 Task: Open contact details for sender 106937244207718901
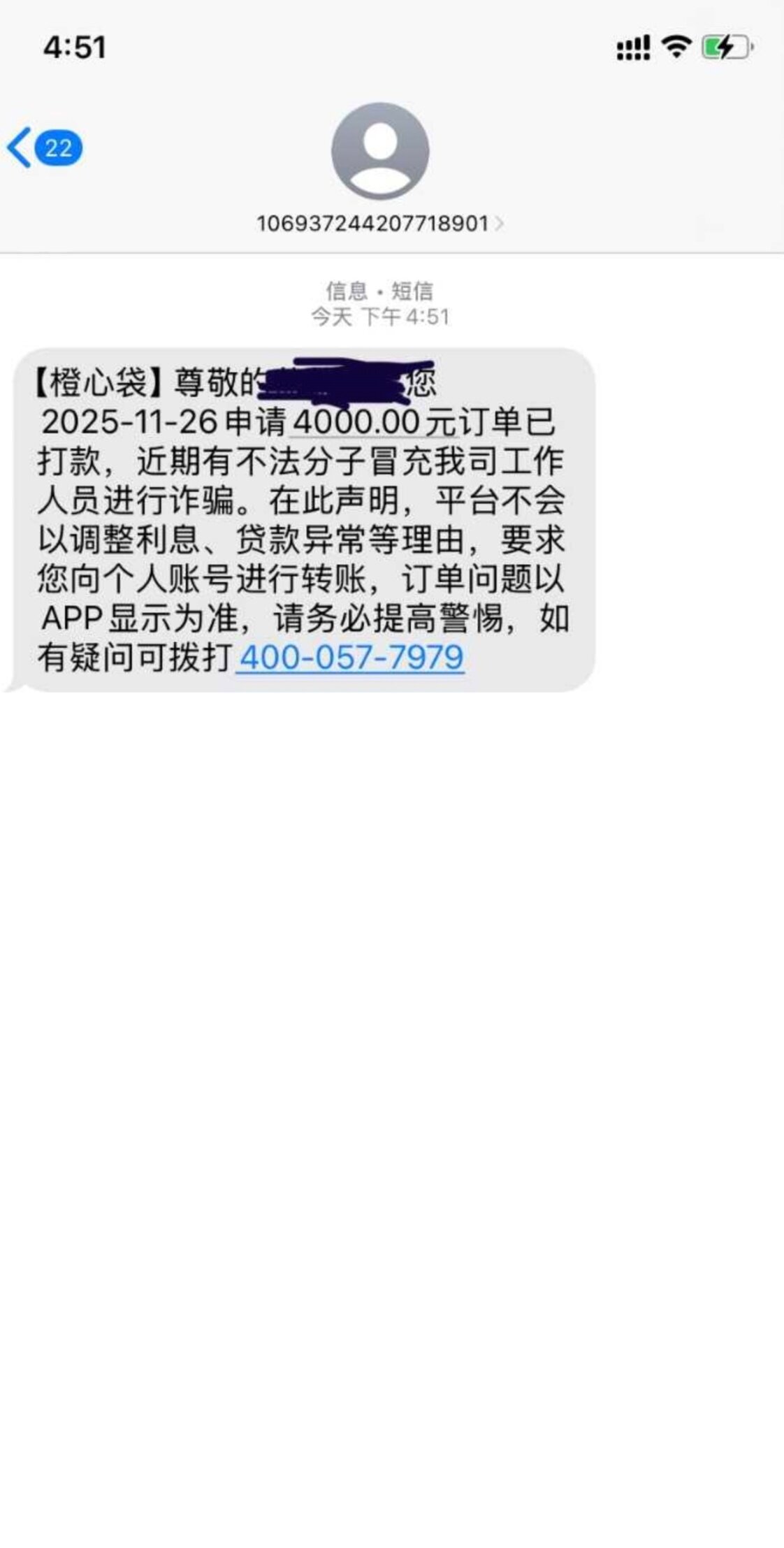click(379, 224)
